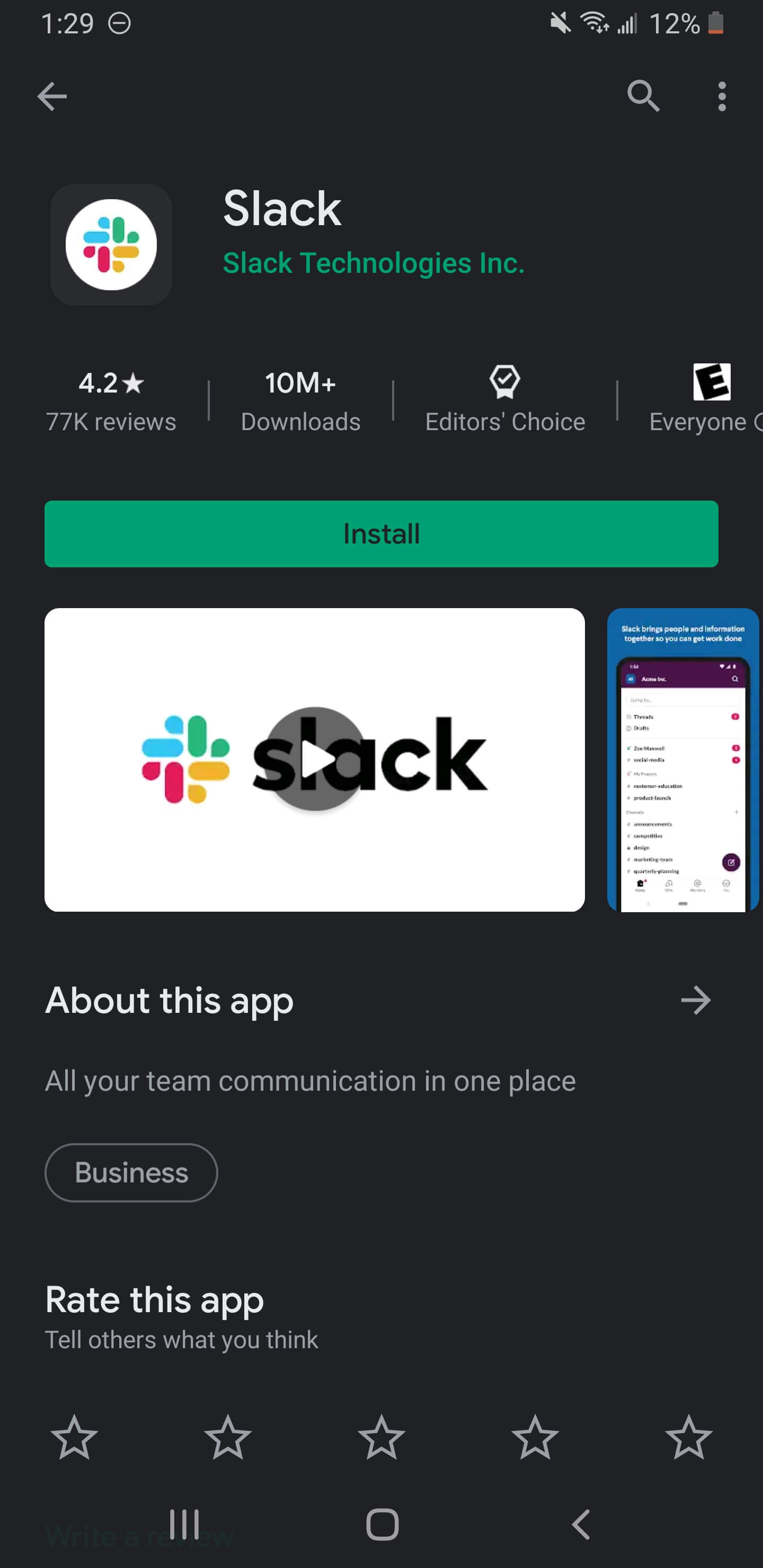Open the overflow menu

pos(722,96)
